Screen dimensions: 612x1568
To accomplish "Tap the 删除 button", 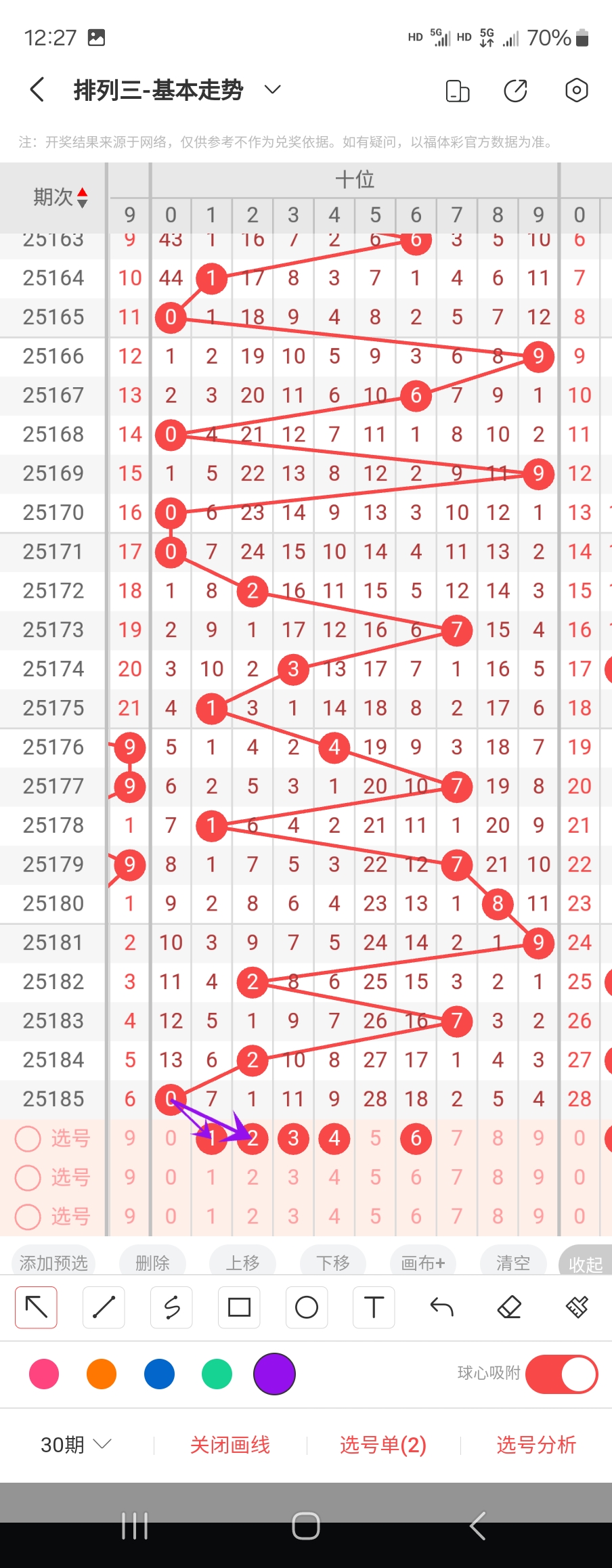I will (x=152, y=1263).
